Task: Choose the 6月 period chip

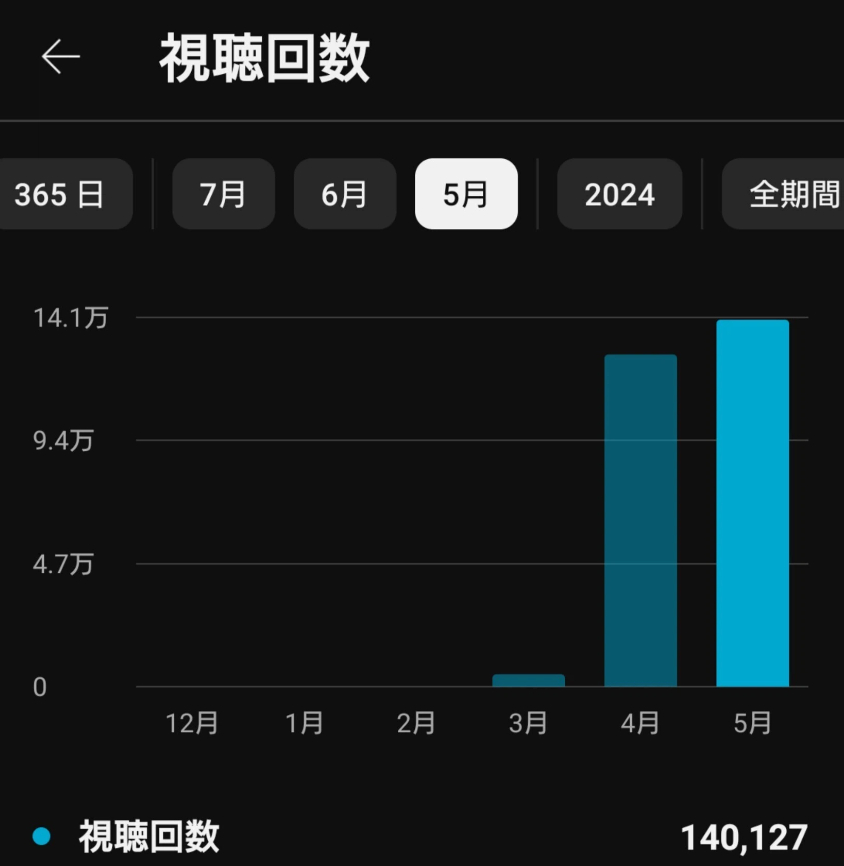Action: (344, 194)
